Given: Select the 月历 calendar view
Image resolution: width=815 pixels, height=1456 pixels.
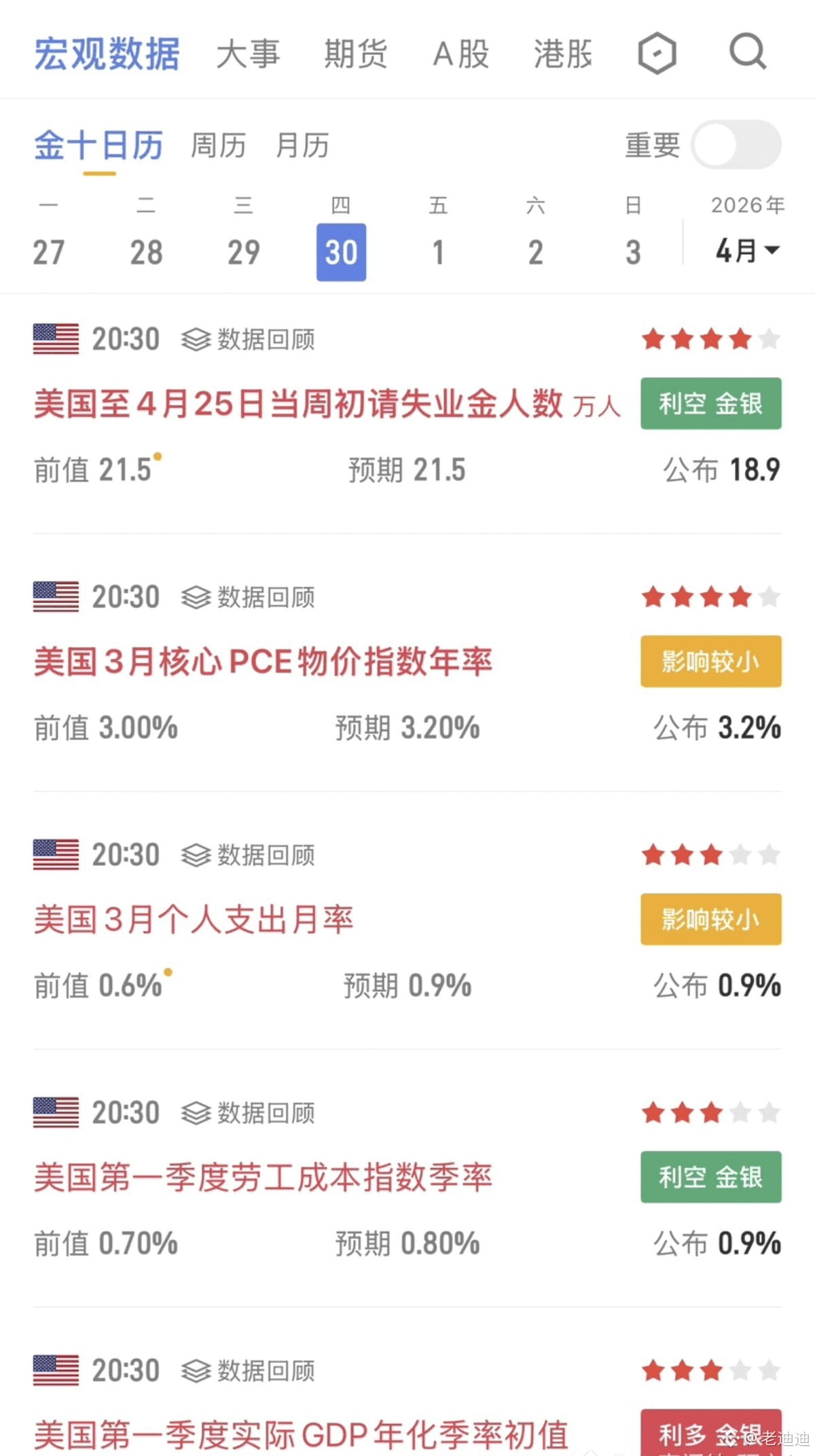Looking at the screenshot, I should 302,145.
